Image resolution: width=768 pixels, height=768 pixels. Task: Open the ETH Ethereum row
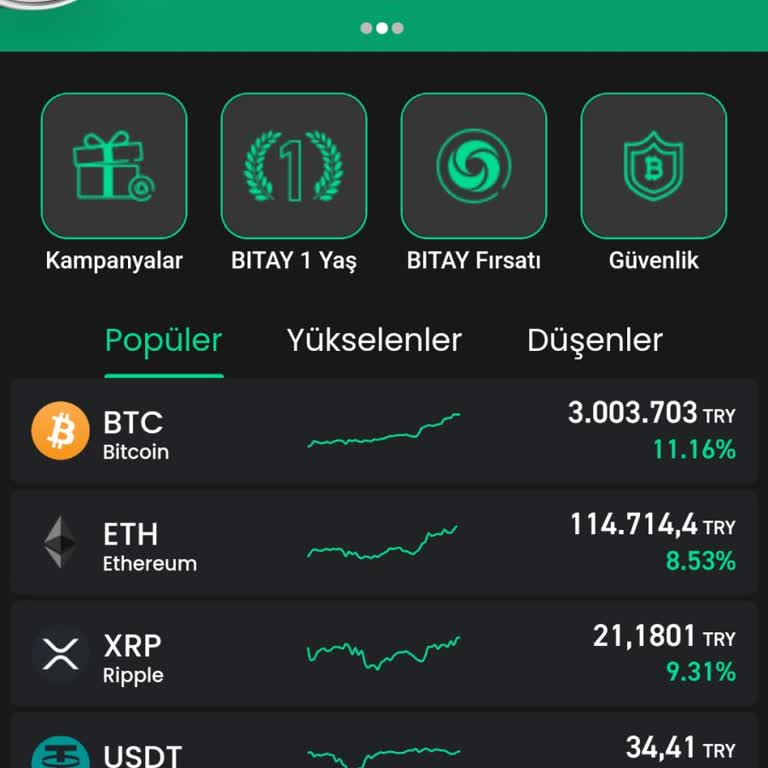(x=384, y=543)
